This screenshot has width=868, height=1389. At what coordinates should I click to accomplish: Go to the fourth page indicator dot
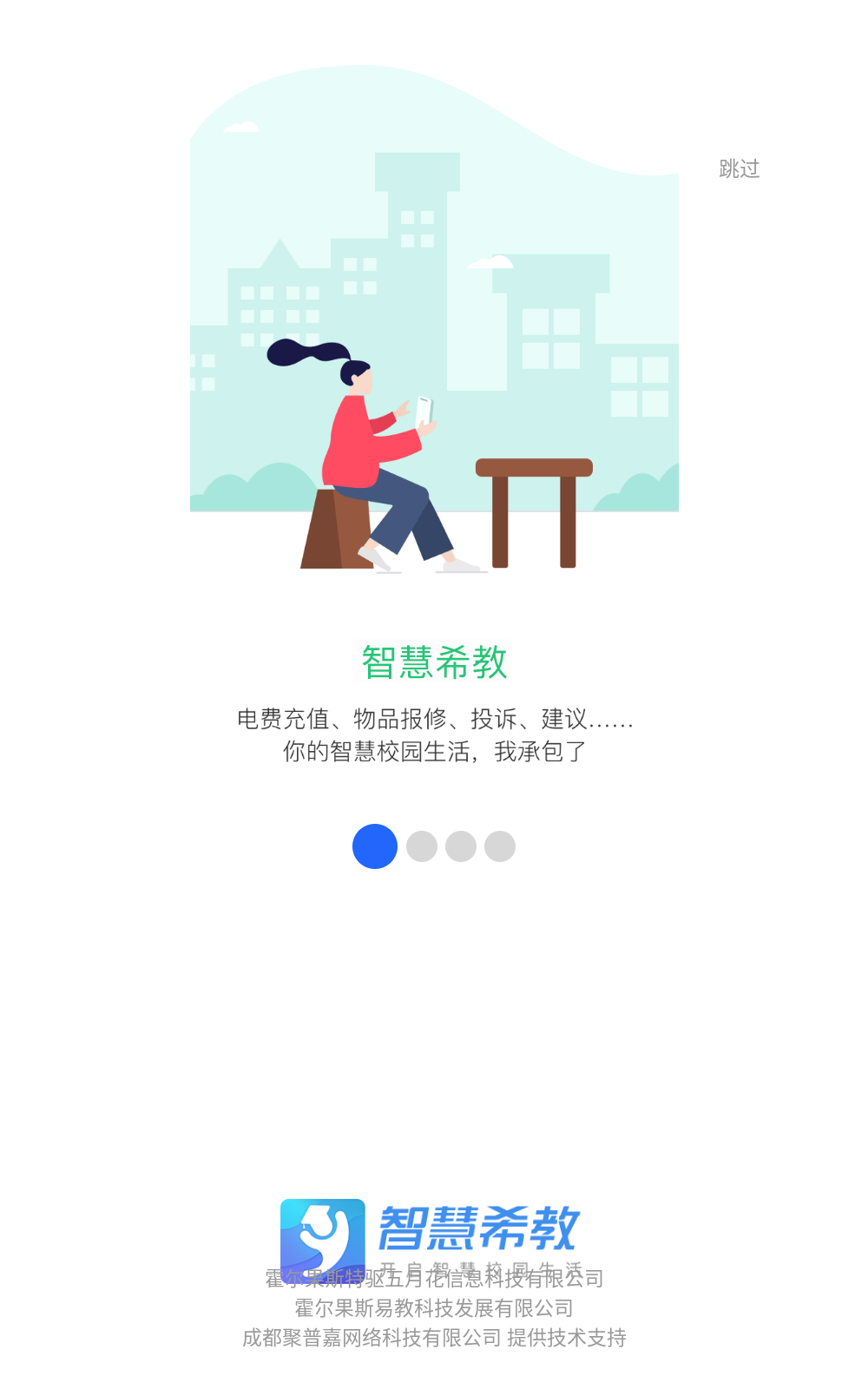500,846
